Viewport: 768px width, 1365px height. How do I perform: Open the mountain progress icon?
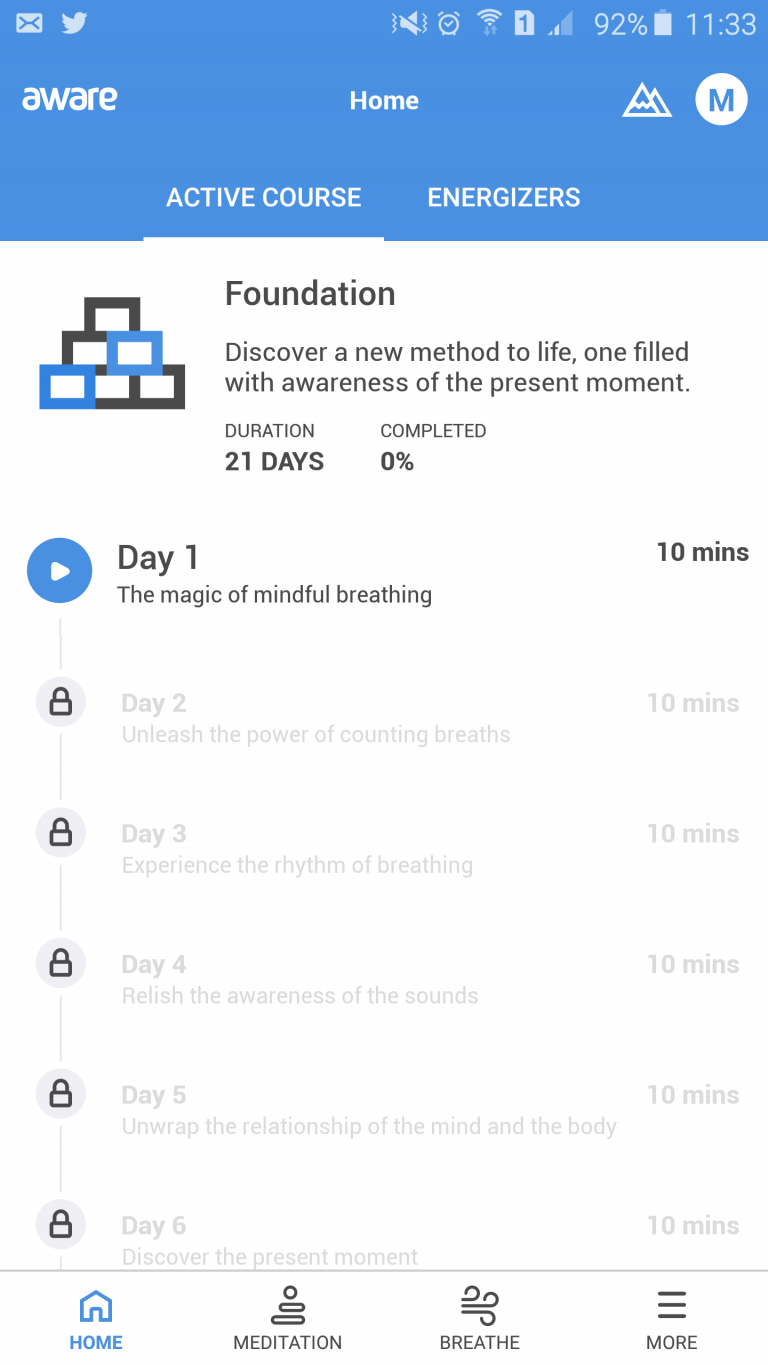click(x=647, y=100)
